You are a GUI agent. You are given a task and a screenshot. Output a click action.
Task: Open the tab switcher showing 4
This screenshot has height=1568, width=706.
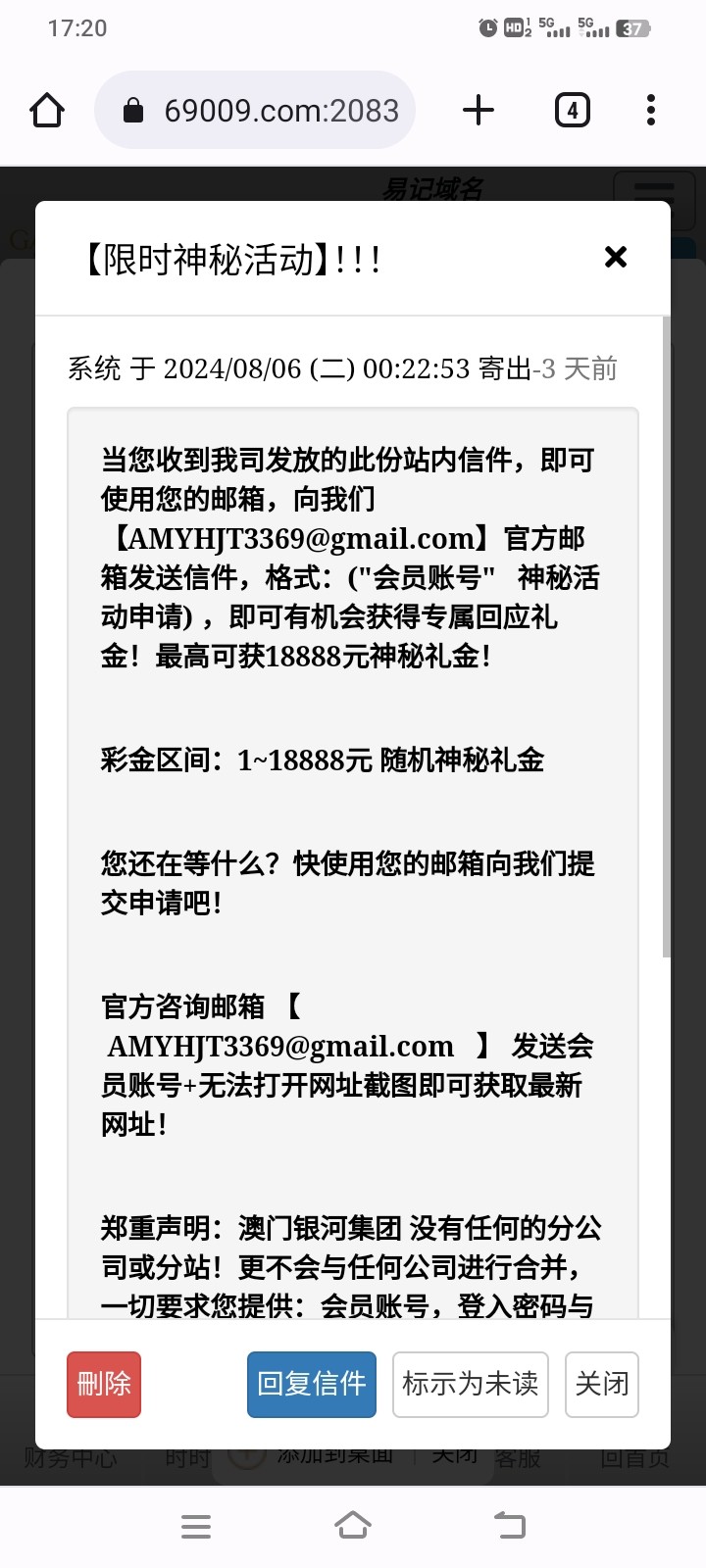point(573,110)
